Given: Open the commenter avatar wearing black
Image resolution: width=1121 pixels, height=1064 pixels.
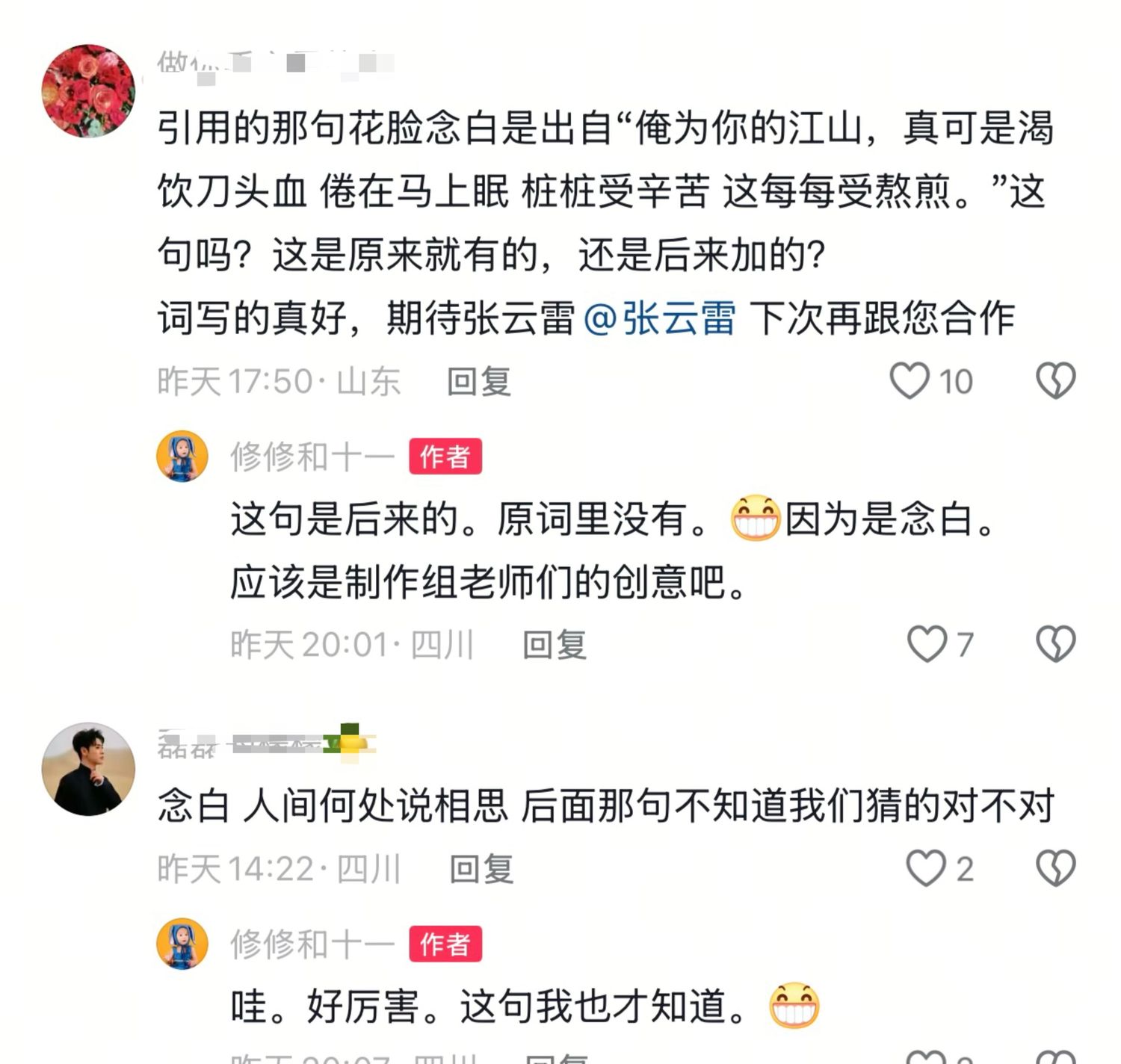Looking at the screenshot, I should point(88,769).
